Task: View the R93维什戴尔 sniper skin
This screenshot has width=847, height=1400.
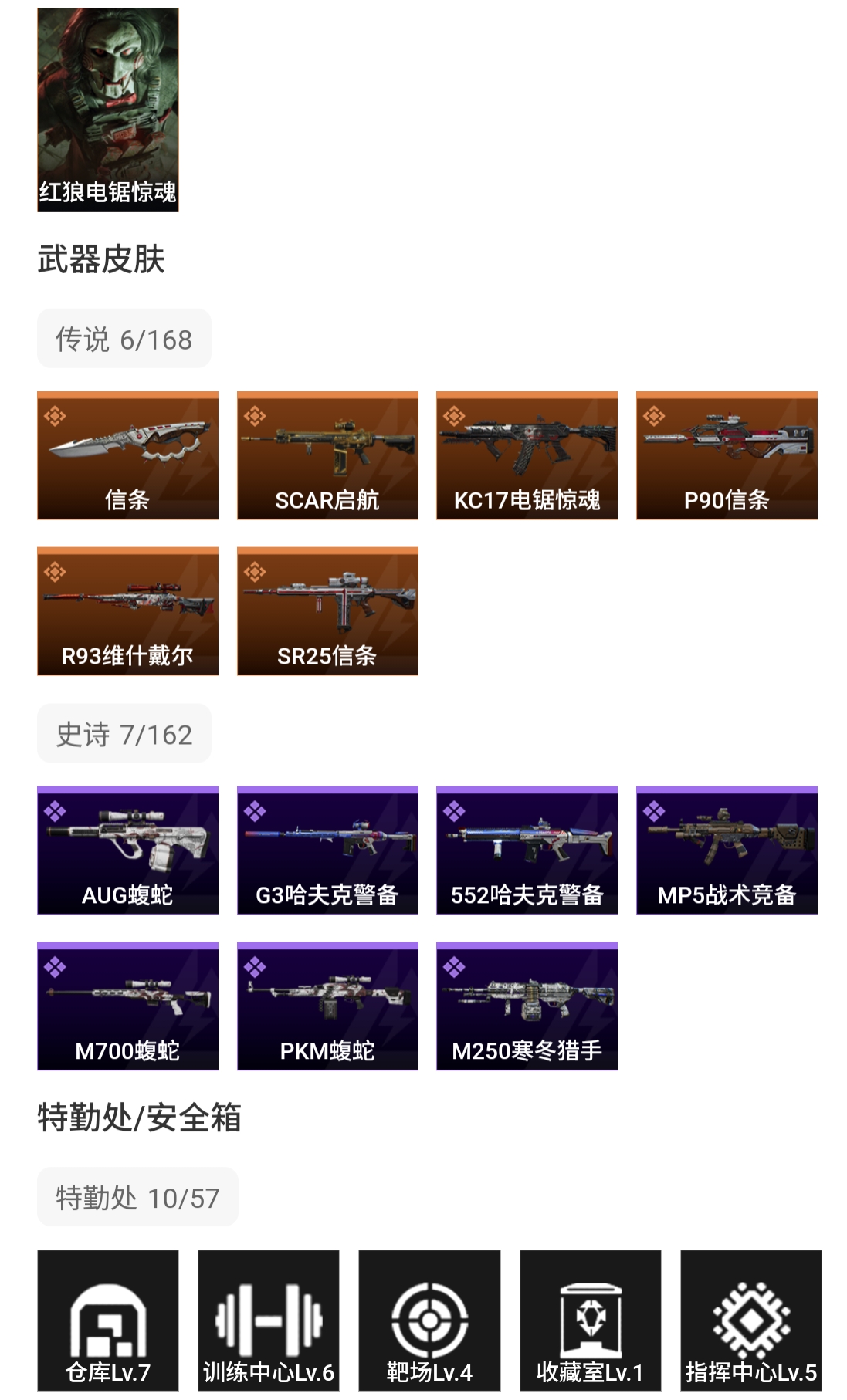Action: coord(127,611)
